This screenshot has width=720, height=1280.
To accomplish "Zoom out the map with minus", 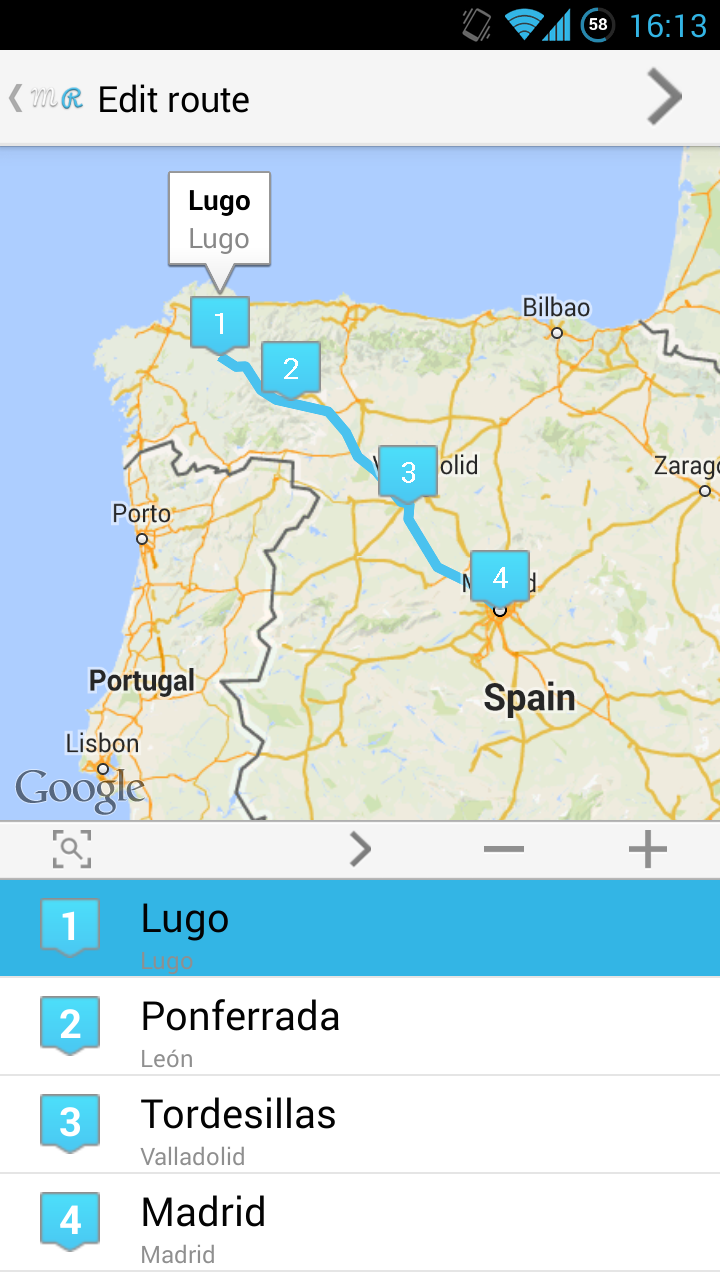I will [x=503, y=850].
